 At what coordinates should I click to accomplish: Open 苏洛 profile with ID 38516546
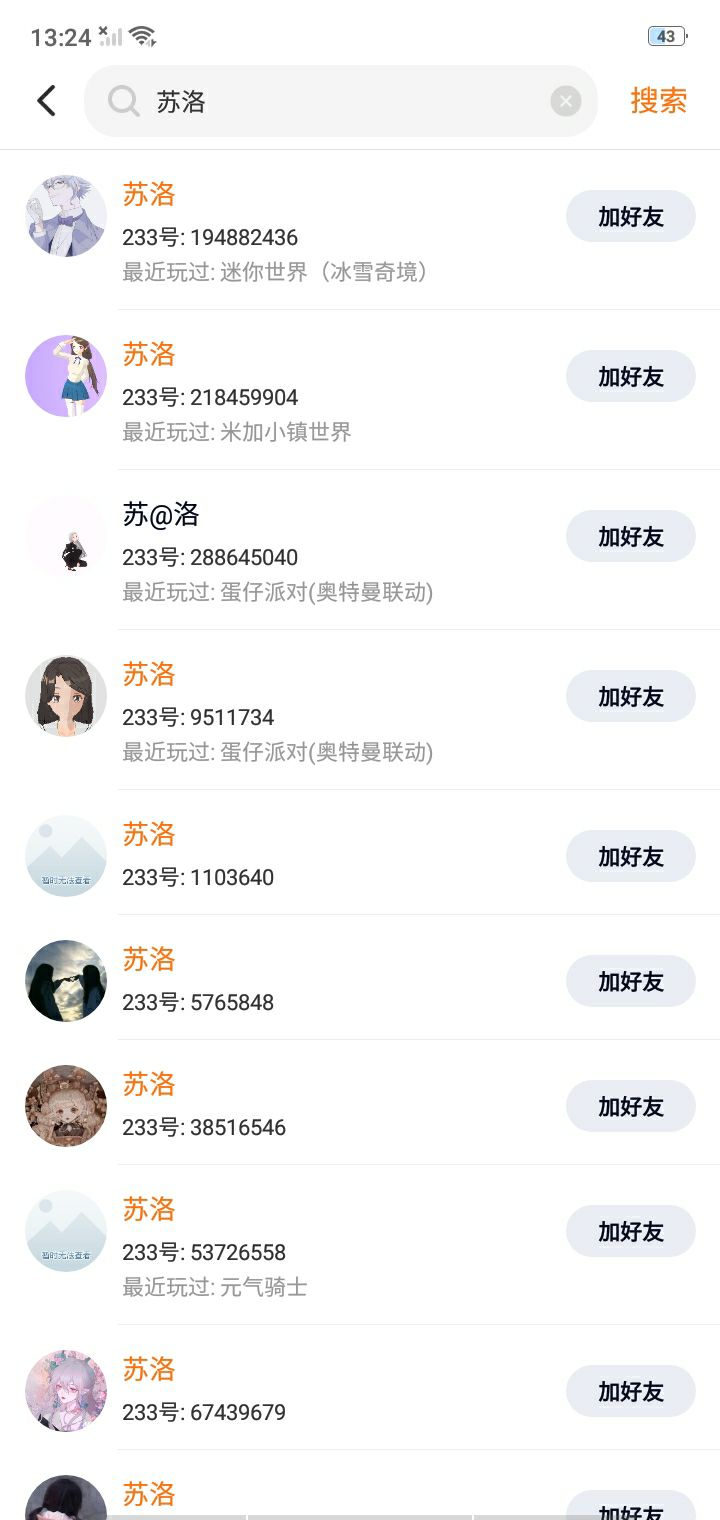(300, 1105)
